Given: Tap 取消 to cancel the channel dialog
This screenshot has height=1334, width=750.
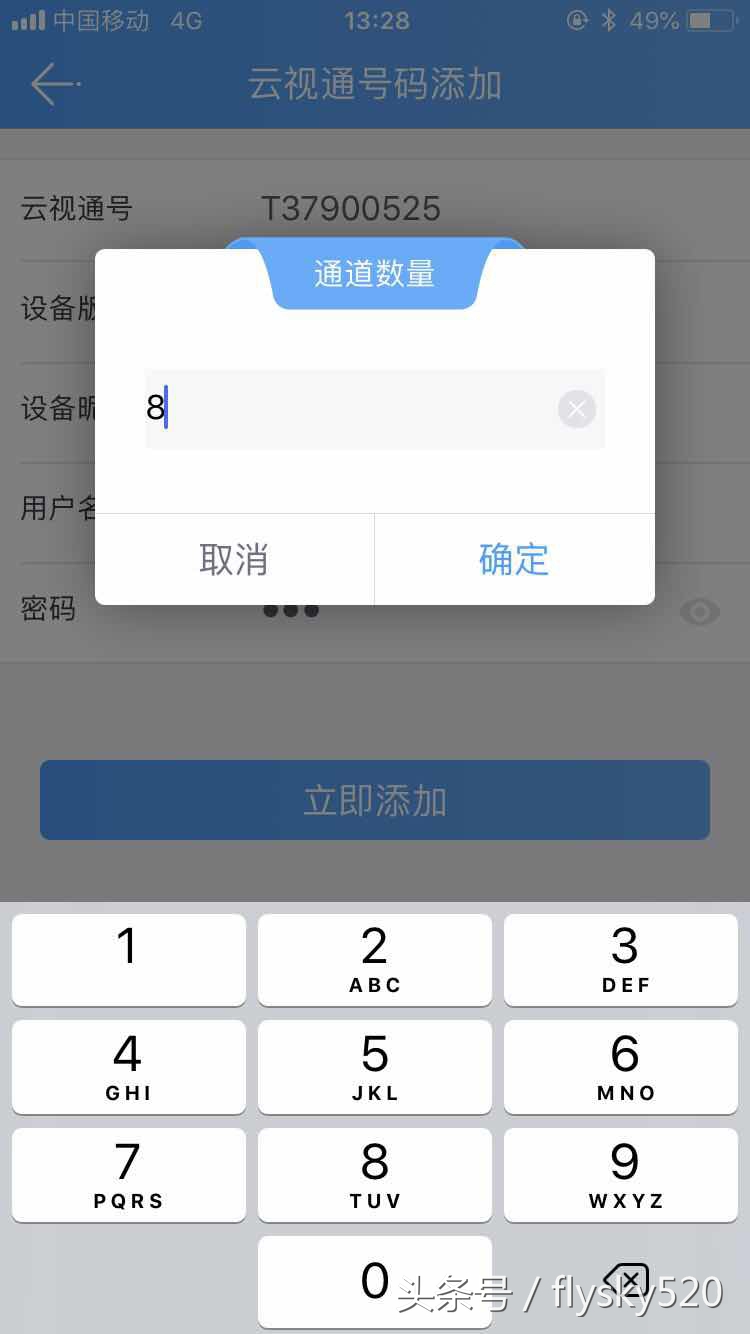Looking at the screenshot, I should 235,560.
